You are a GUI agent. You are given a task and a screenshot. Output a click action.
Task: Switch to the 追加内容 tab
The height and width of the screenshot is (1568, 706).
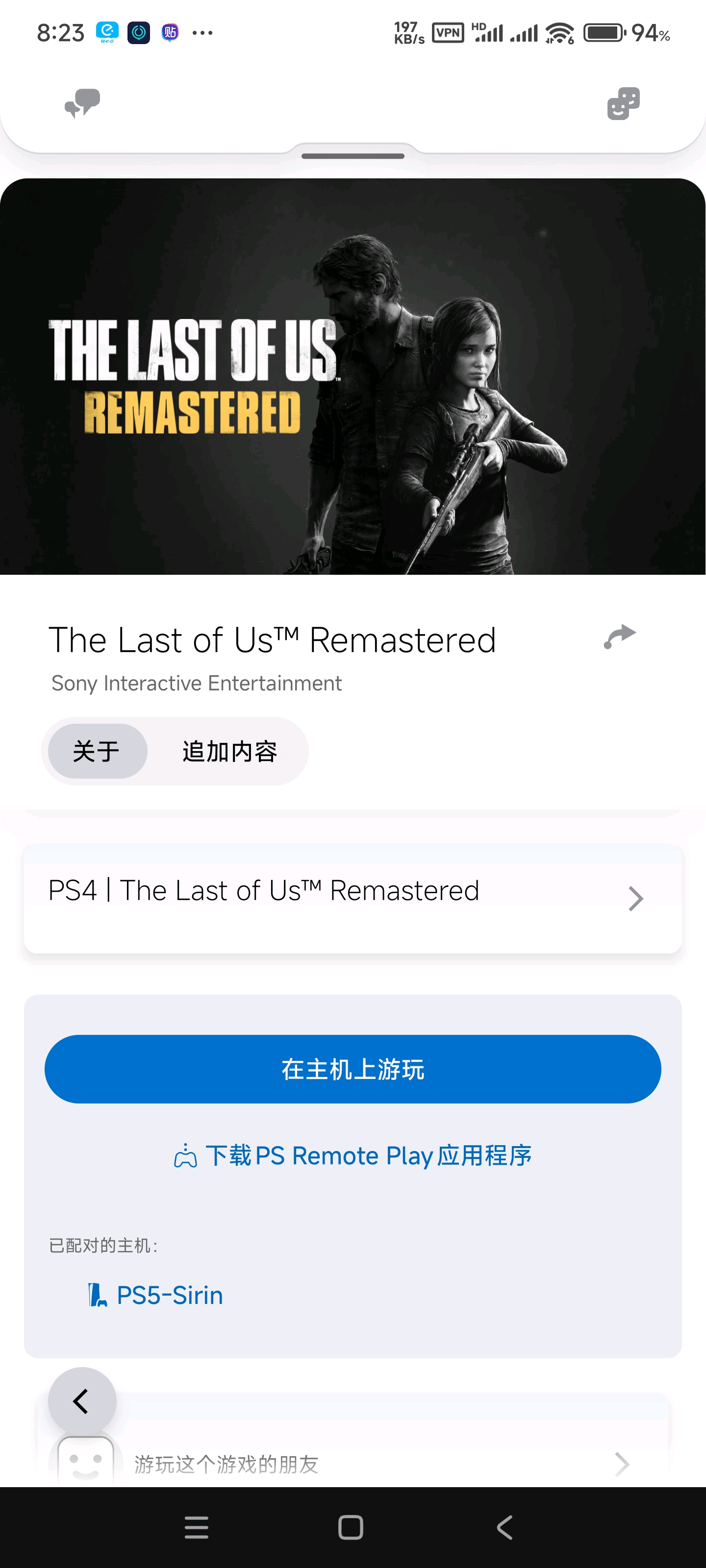pos(229,751)
